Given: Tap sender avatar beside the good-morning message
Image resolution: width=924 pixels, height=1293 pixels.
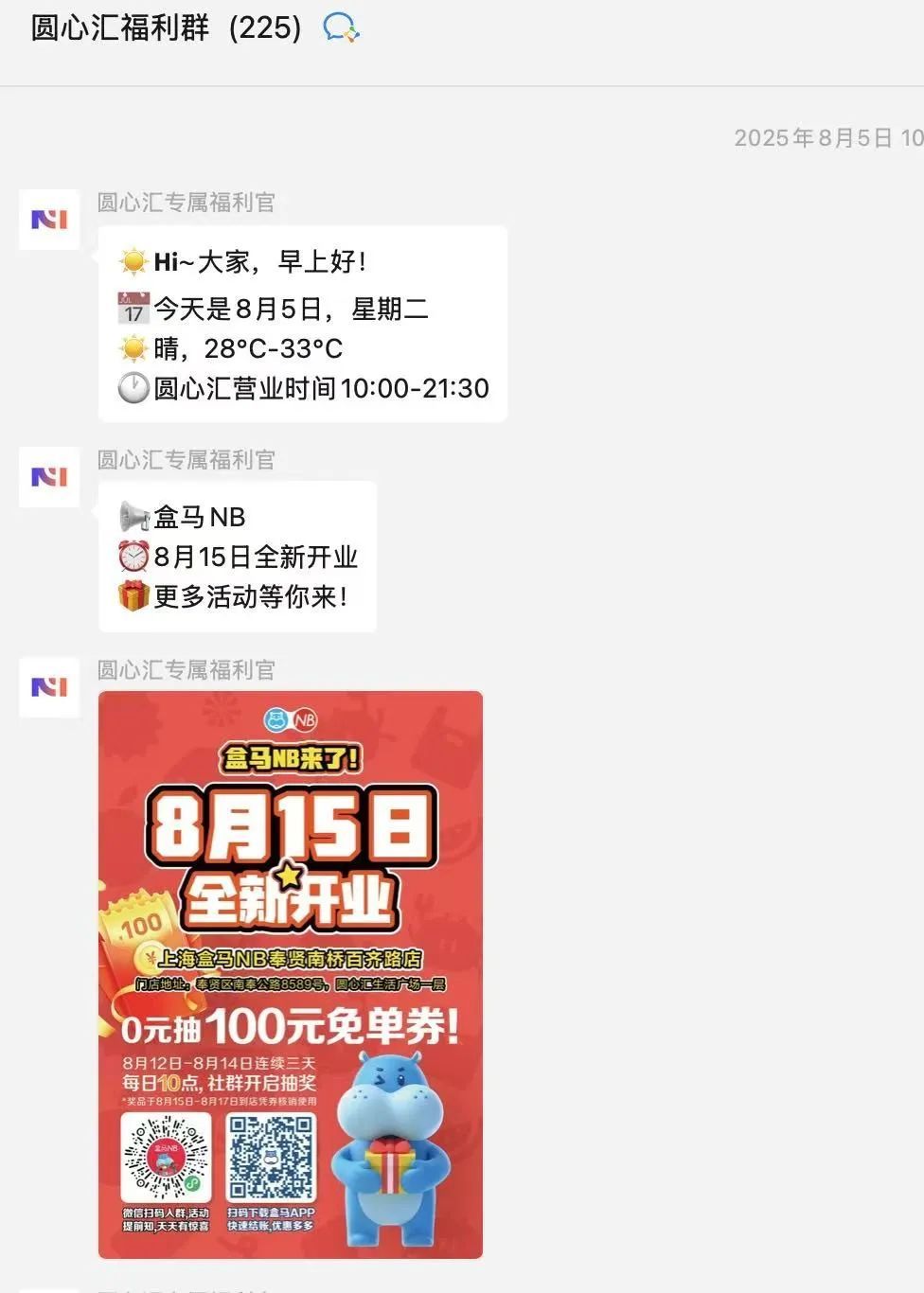Looking at the screenshot, I should [49, 220].
